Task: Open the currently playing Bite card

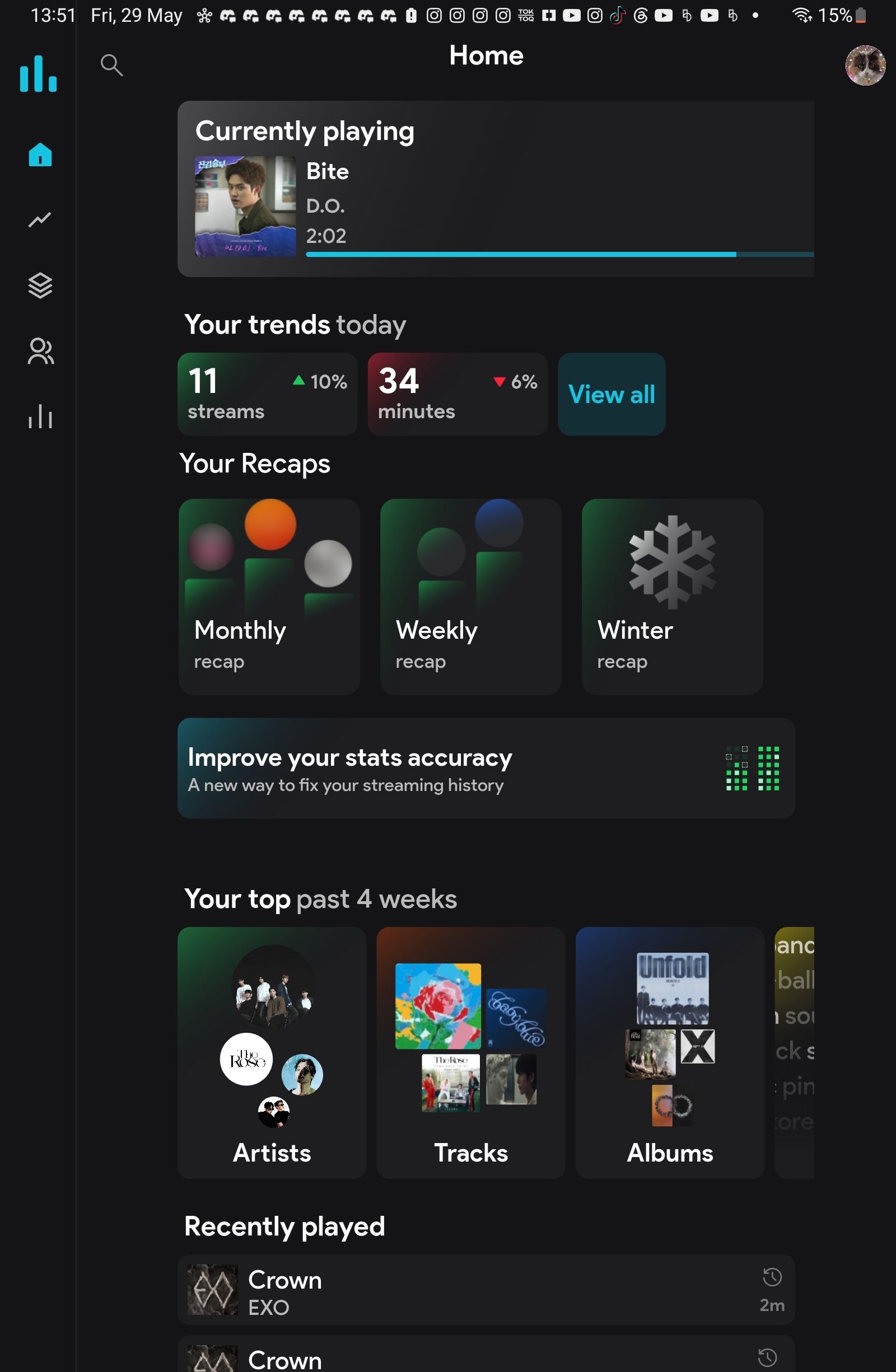Action: click(x=495, y=189)
